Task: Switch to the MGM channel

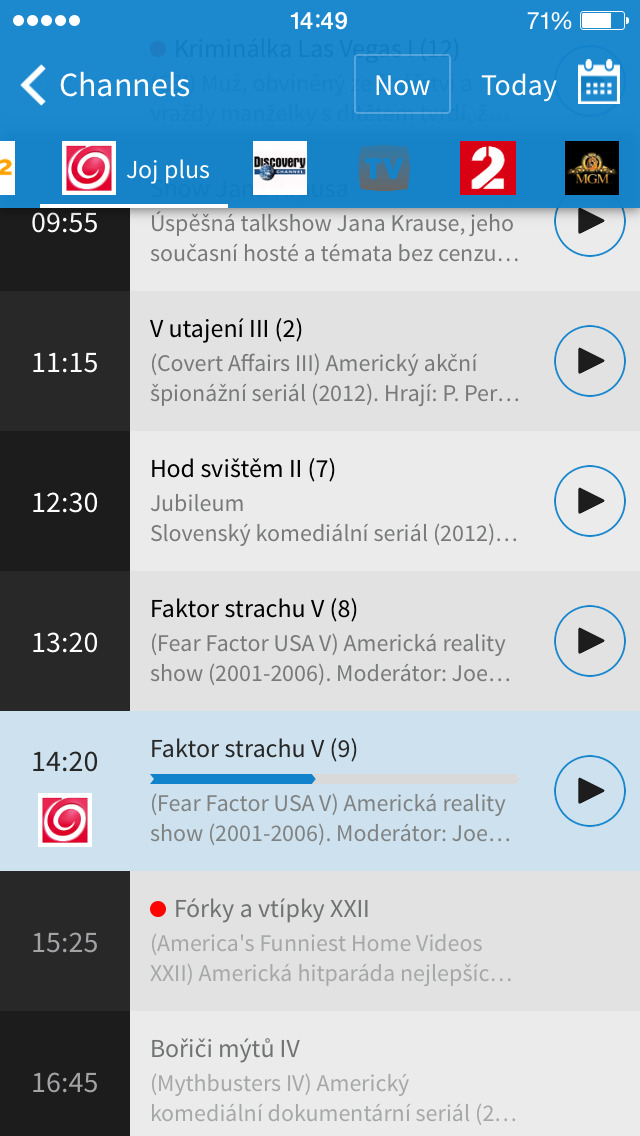Action: tap(592, 168)
